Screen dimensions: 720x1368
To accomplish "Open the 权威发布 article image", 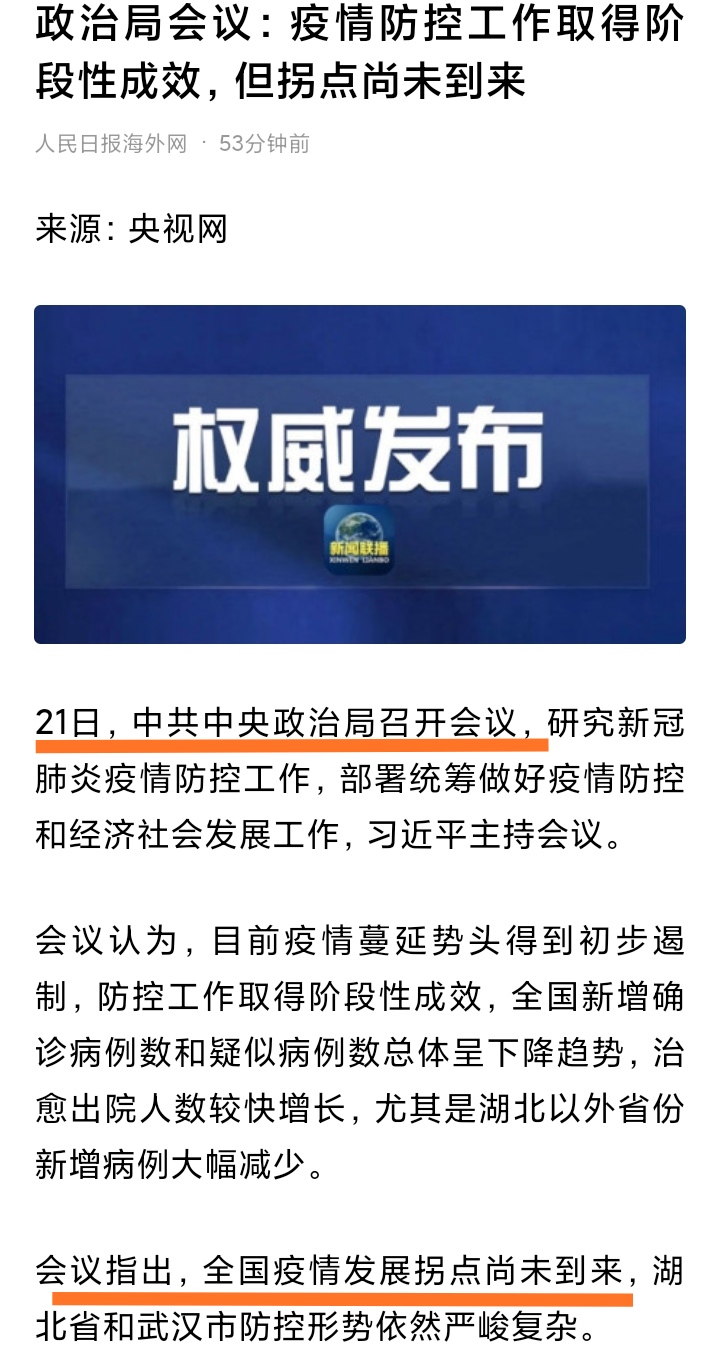I will pyautogui.click(x=360, y=474).
